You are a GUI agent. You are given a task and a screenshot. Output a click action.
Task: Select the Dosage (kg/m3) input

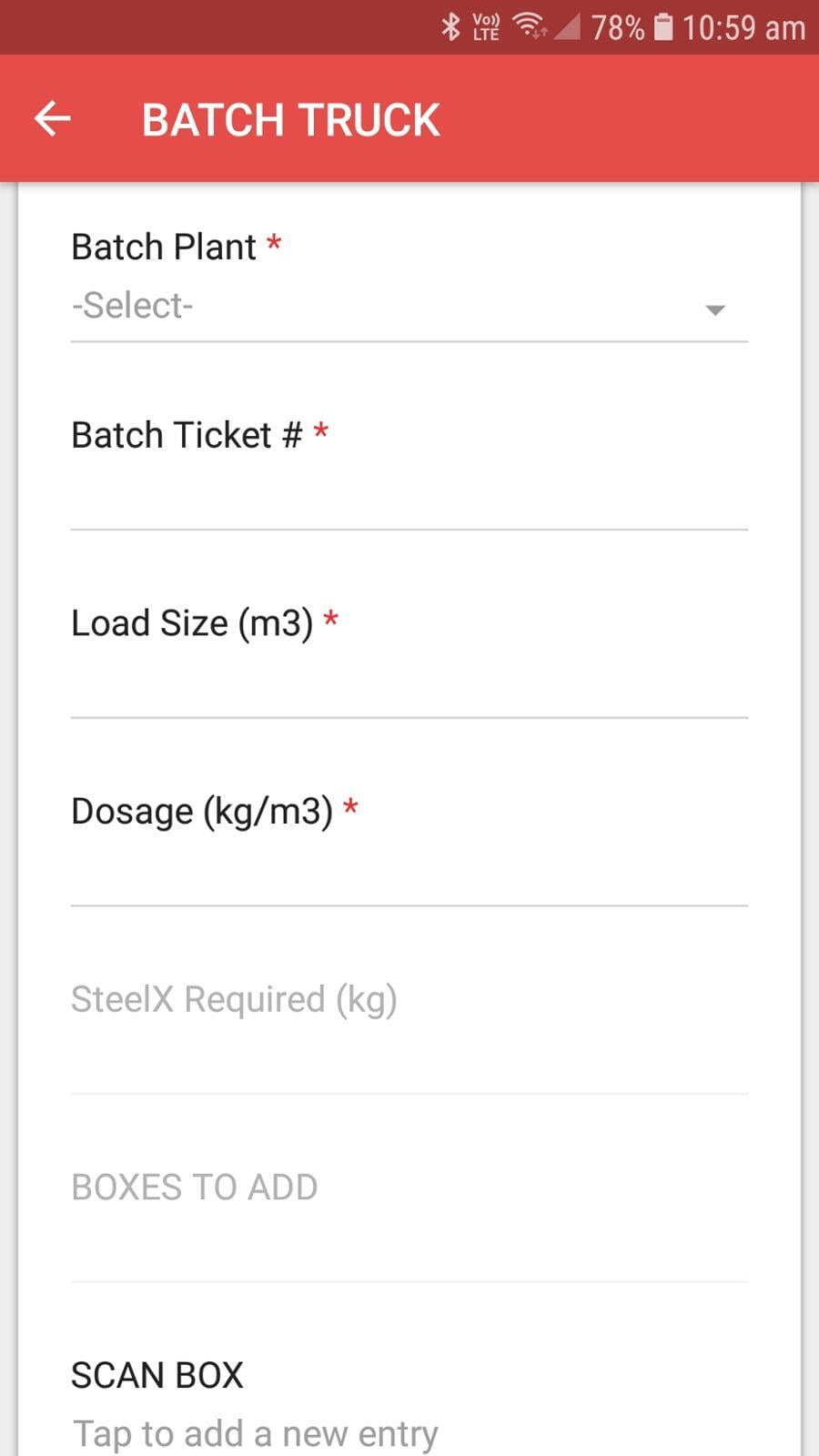coord(409,872)
